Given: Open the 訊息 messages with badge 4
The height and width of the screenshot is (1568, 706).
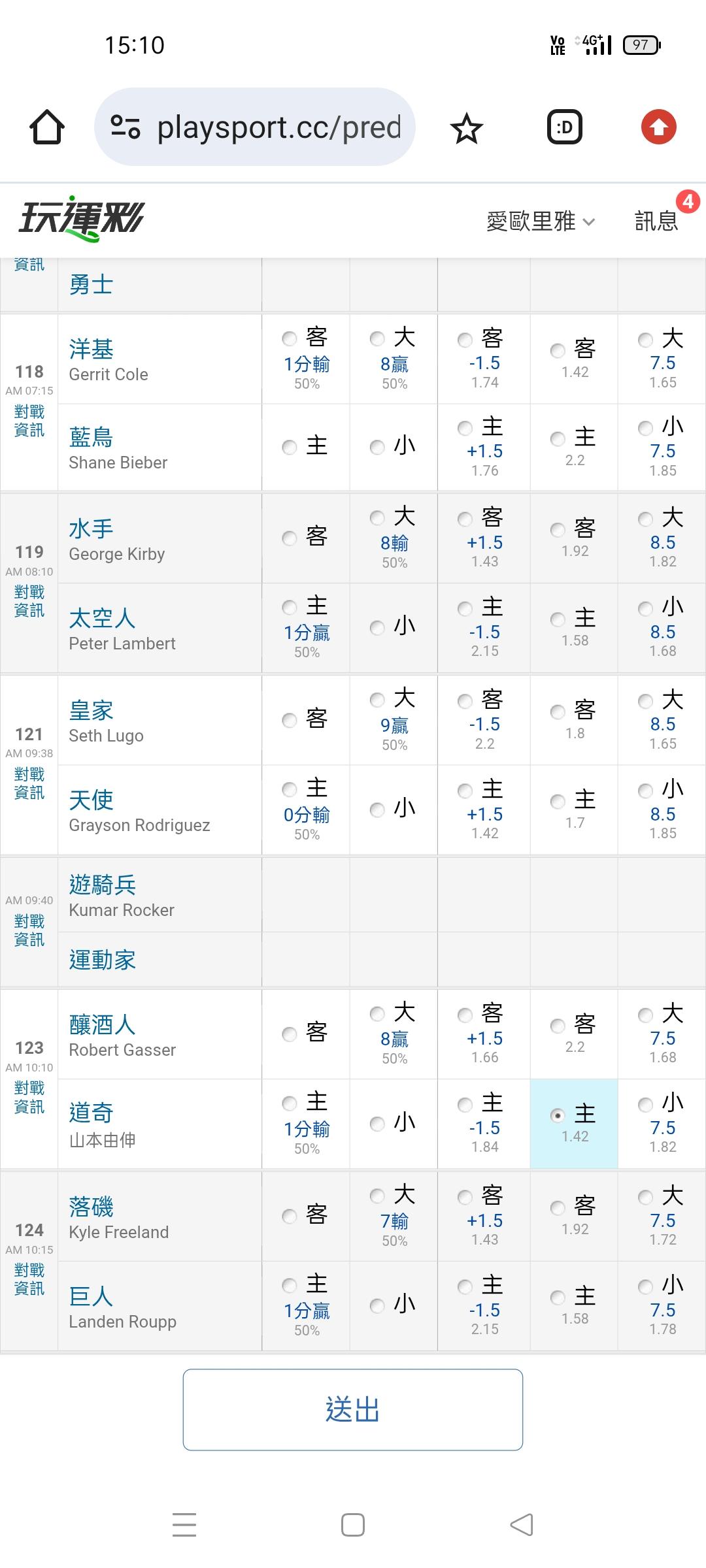Looking at the screenshot, I should 658,221.
